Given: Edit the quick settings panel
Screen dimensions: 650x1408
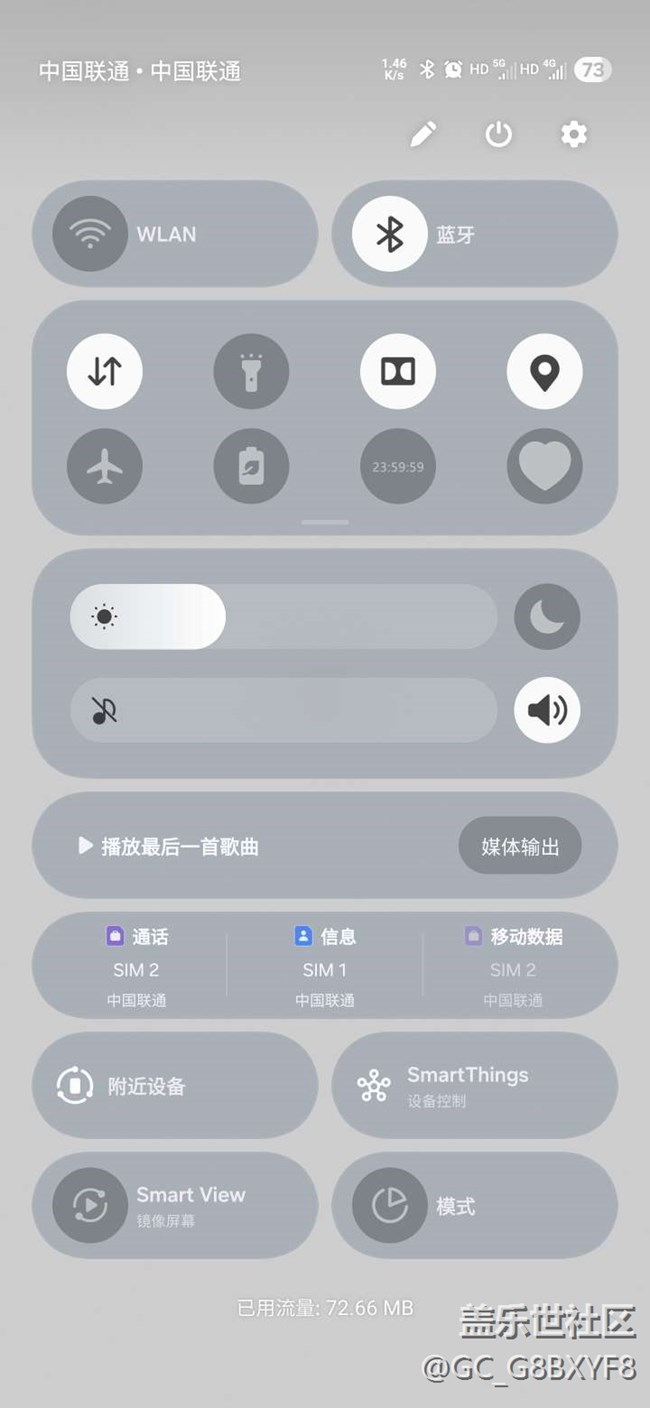Looking at the screenshot, I should (x=424, y=134).
